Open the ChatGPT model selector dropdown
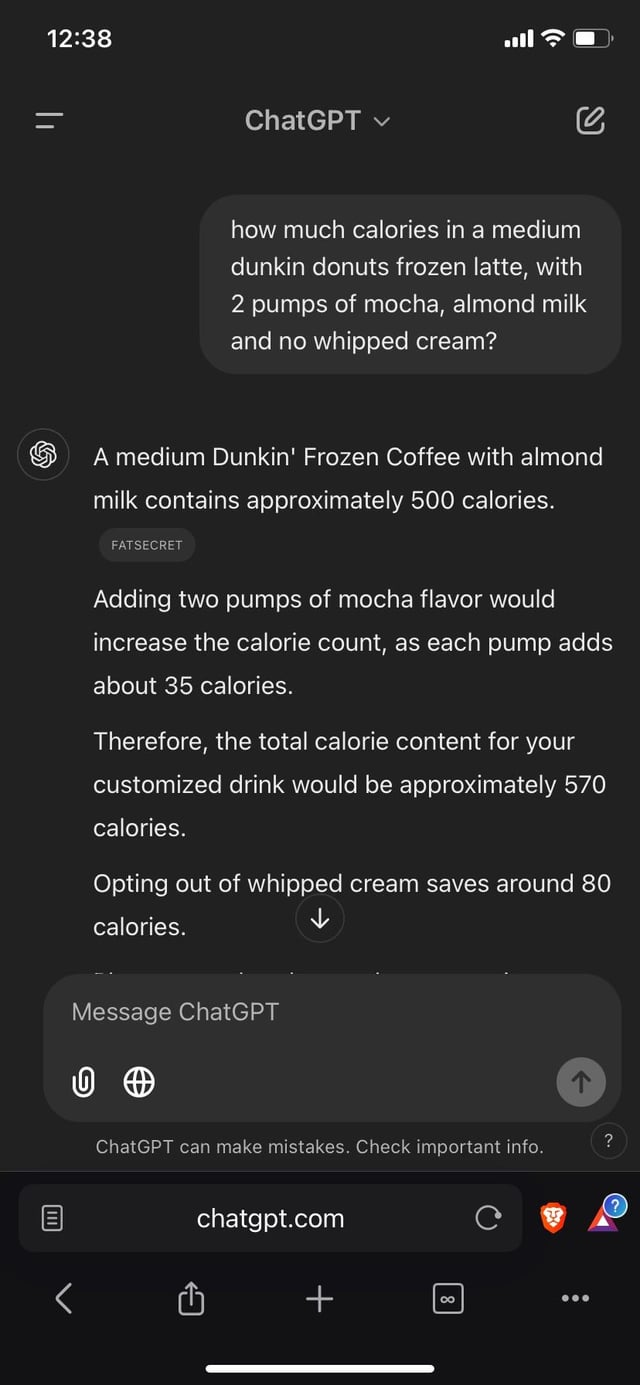 click(317, 121)
